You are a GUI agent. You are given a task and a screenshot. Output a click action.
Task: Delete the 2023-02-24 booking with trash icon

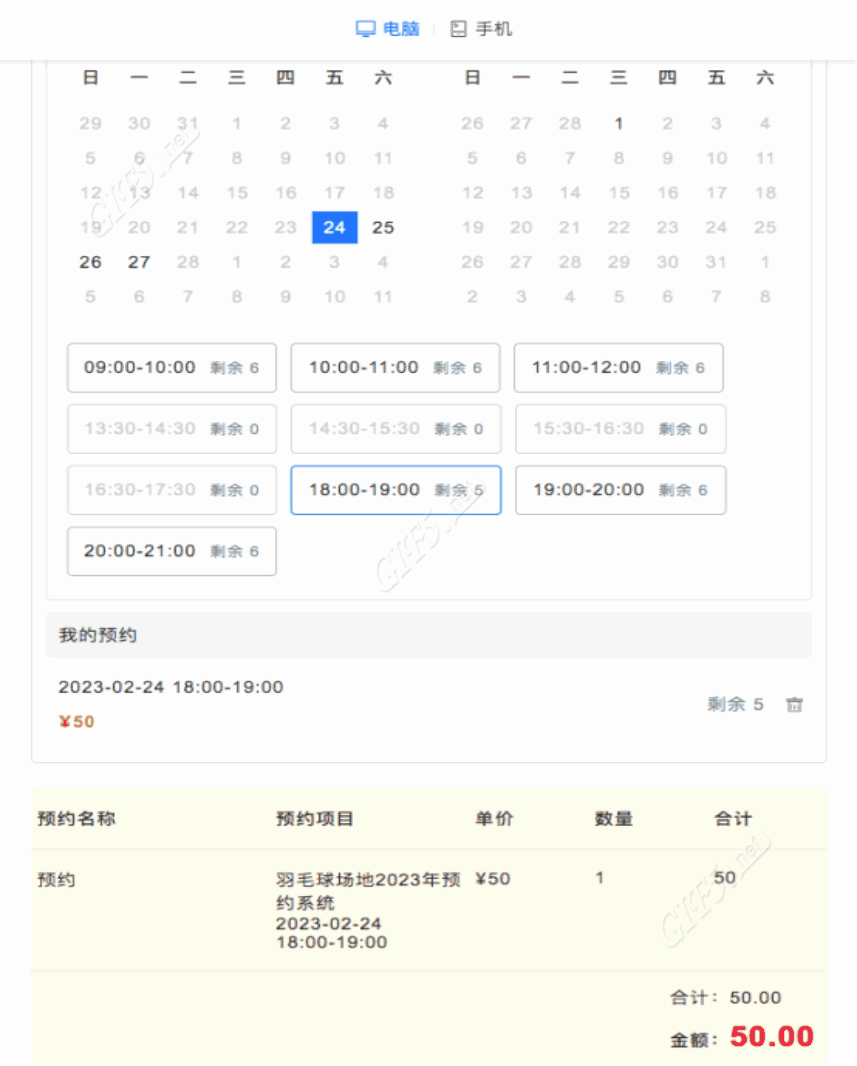click(794, 705)
